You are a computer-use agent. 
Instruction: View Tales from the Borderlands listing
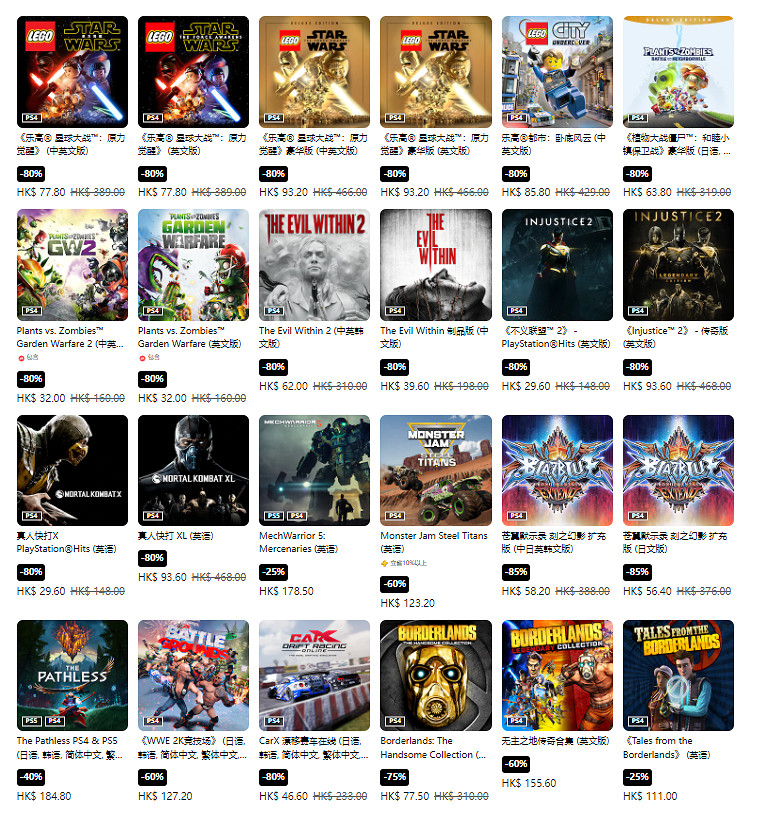(x=678, y=675)
